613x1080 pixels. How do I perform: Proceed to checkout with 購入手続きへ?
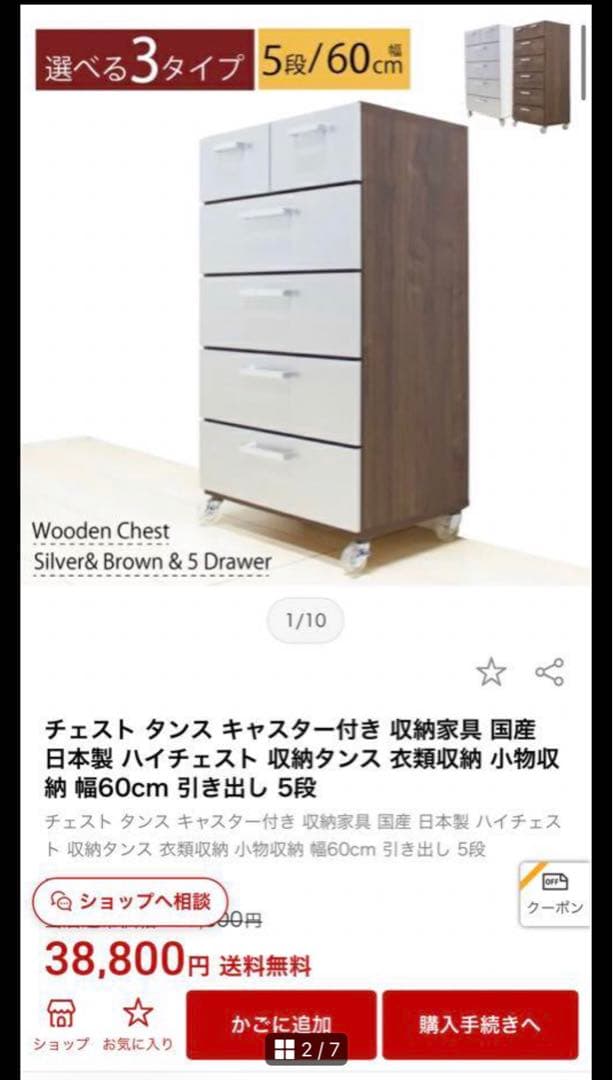pyautogui.click(x=480, y=1023)
